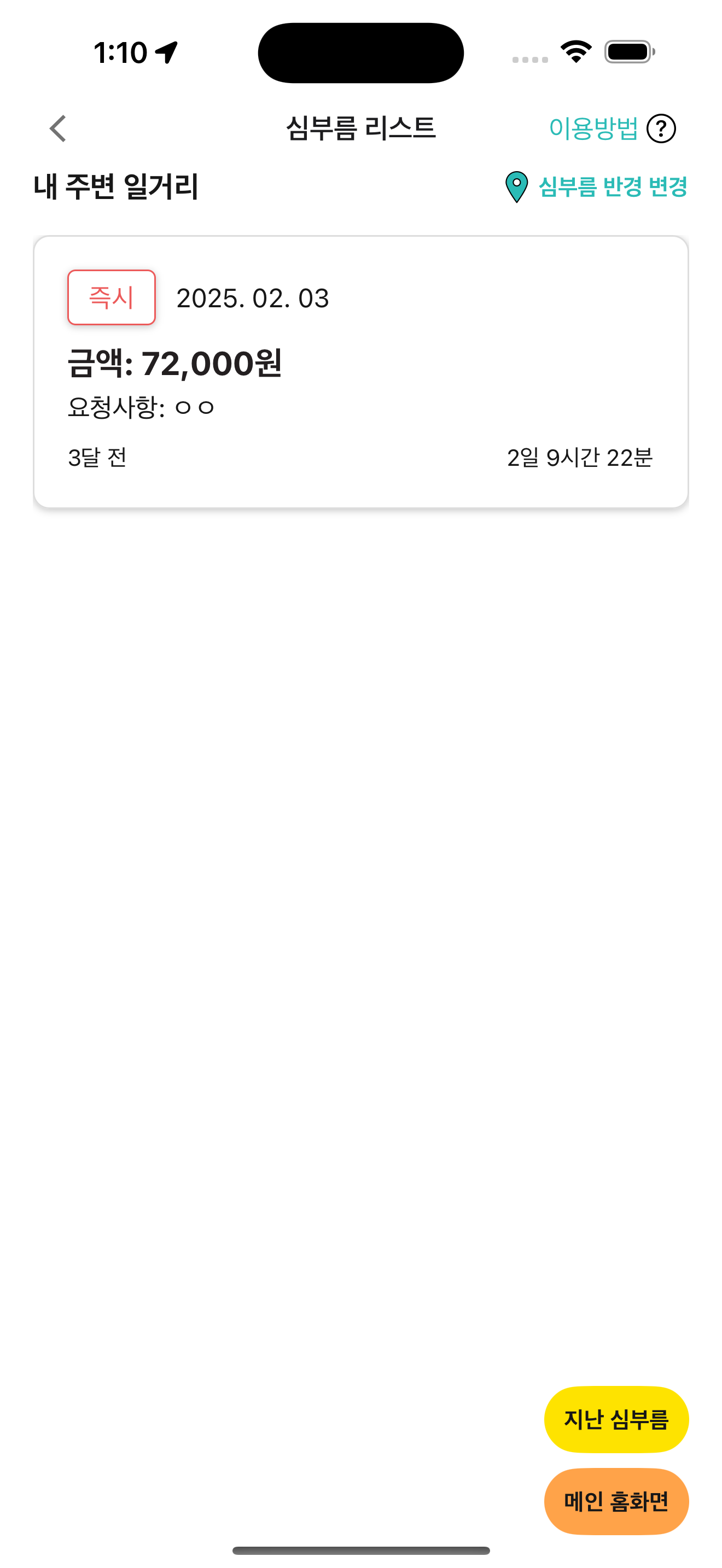Viewport: 722px width, 1568px height.
Task: Open the 이용방법 help guide
Action: click(612, 128)
